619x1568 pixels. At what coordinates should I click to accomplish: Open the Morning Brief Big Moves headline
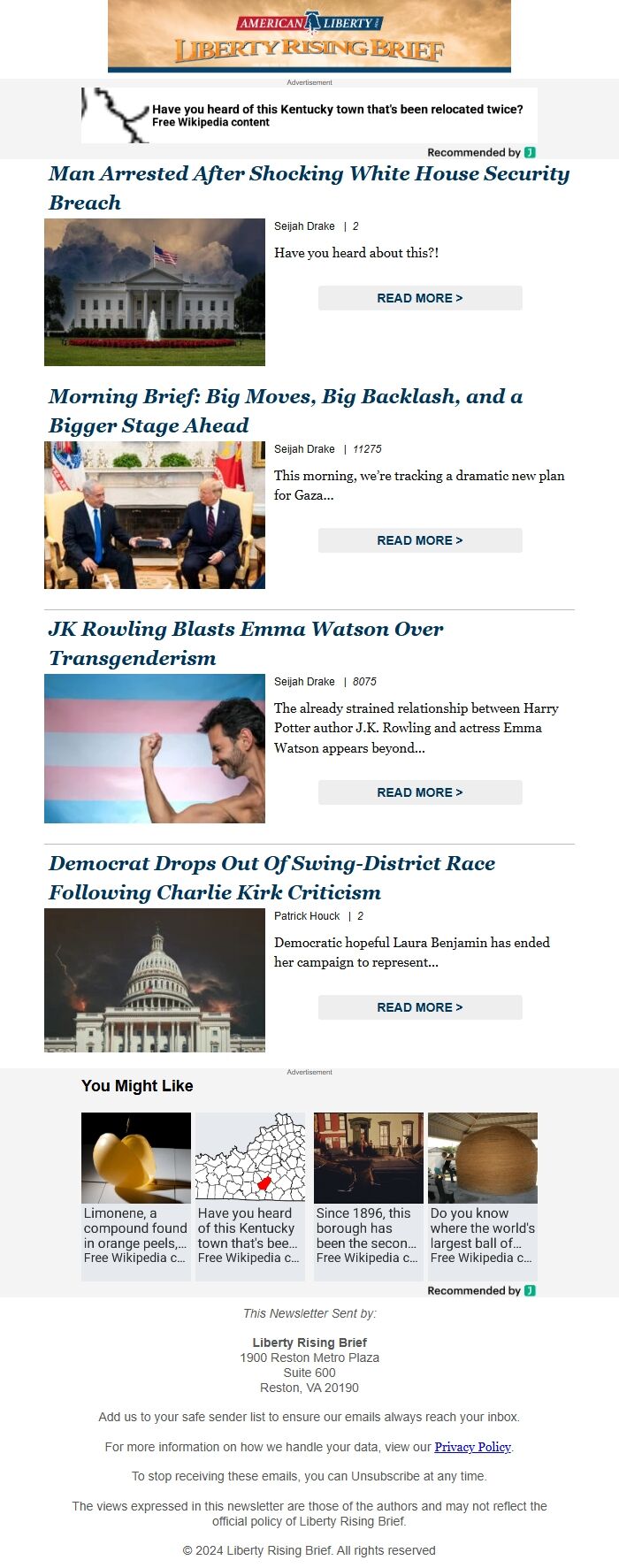click(x=285, y=410)
